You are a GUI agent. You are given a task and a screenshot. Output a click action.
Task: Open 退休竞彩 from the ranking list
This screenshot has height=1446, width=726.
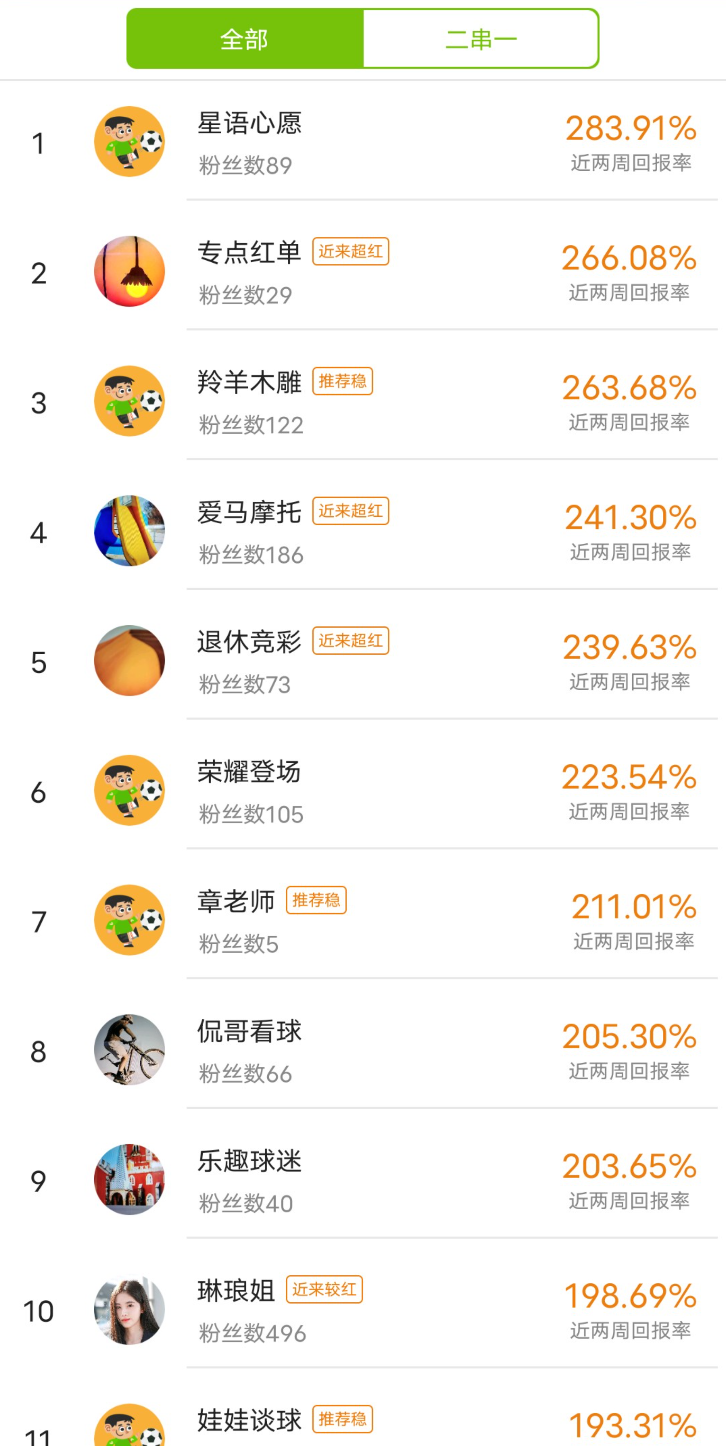pyautogui.click(x=249, y=642)
